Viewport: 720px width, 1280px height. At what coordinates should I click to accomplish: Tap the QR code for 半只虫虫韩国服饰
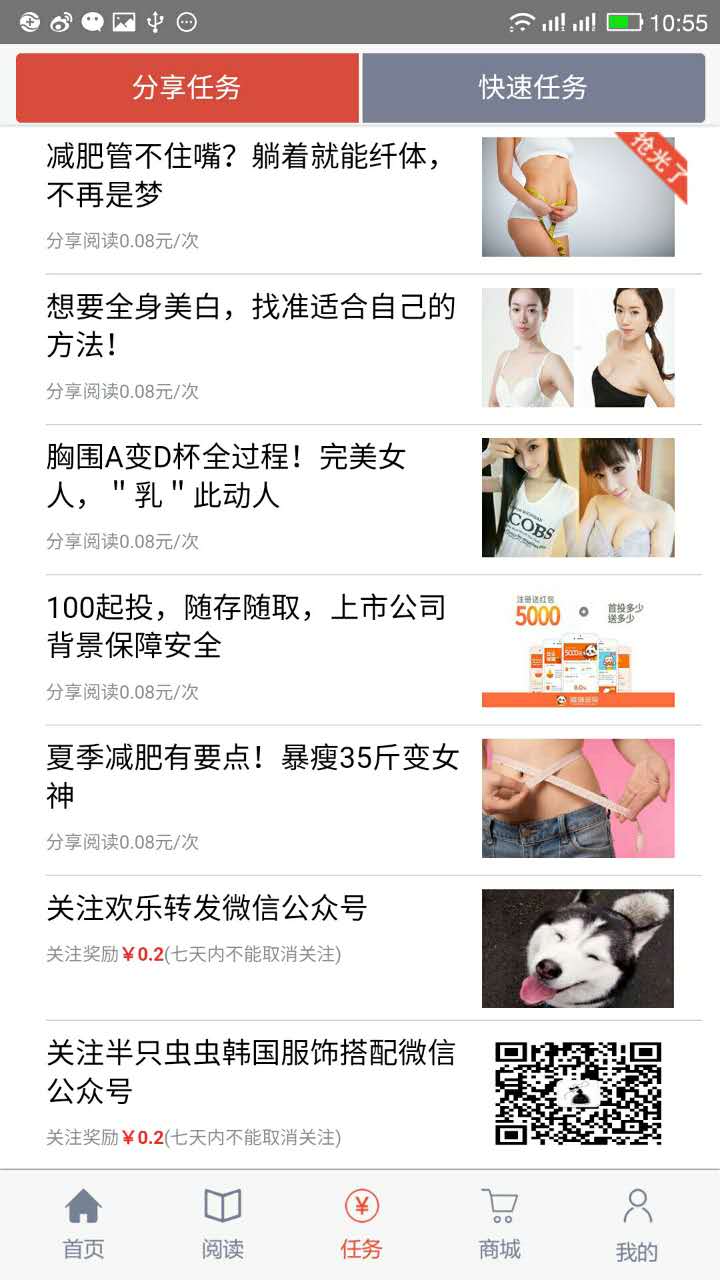click(x=578, y=1095)
